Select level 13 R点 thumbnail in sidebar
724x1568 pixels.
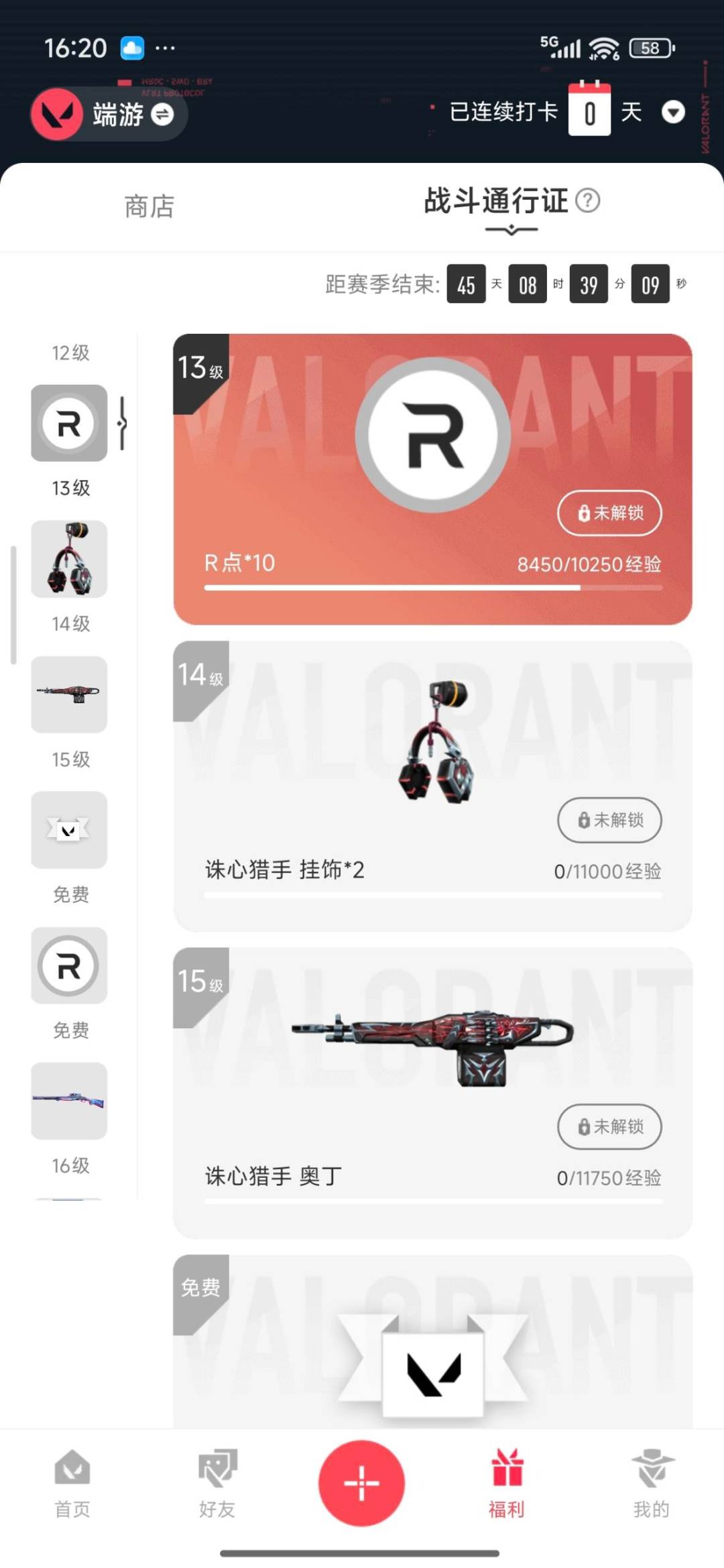69,423
